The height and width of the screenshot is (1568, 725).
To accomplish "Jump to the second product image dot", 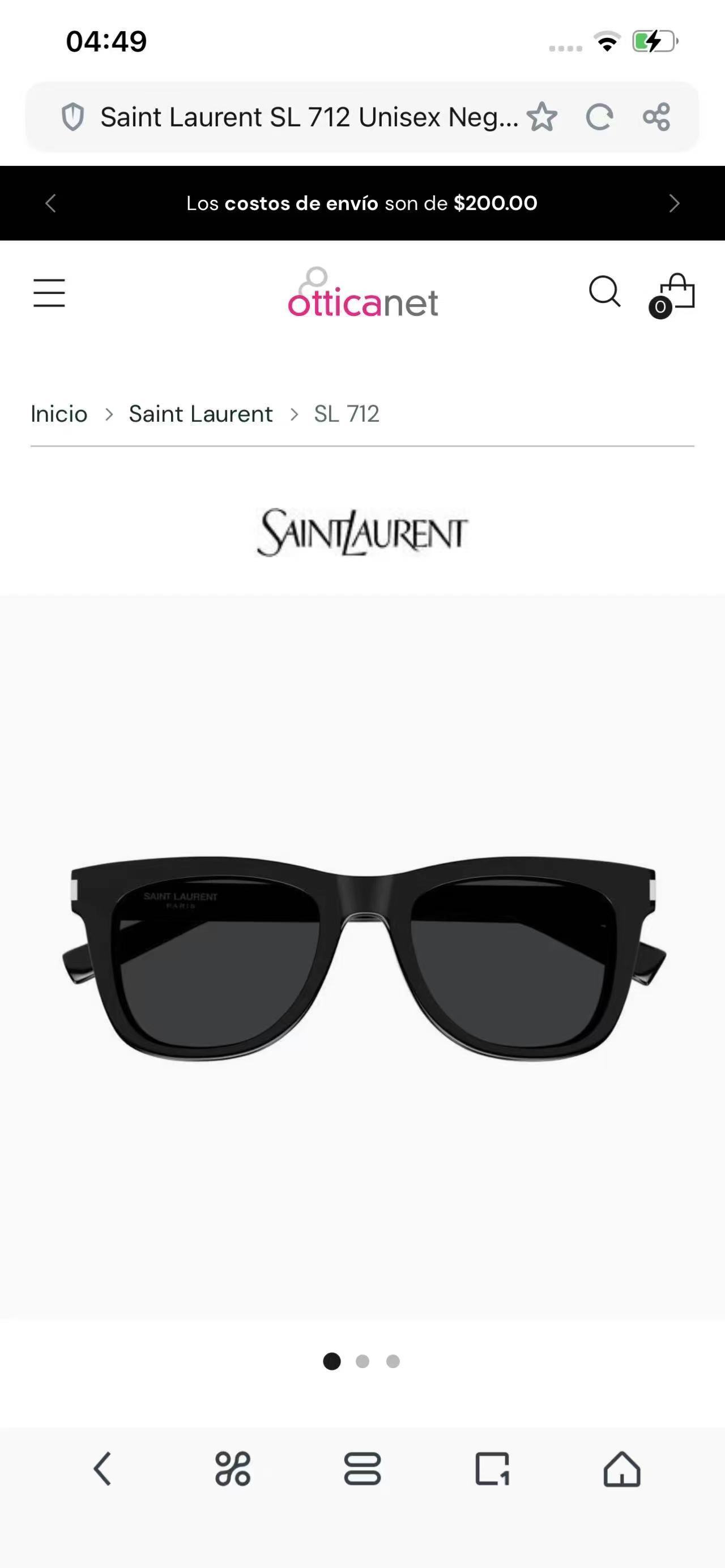I will coord(363,1361).
